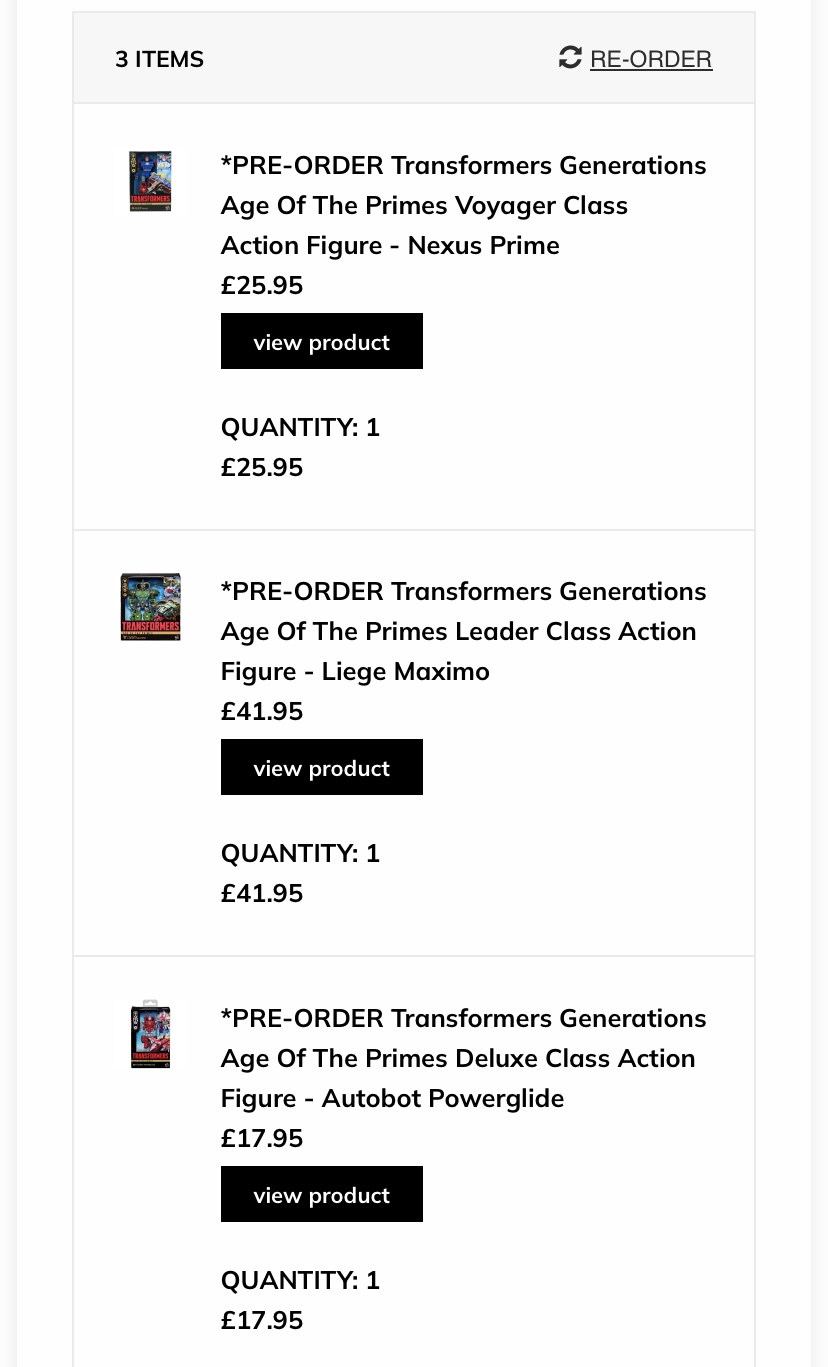The image size is (828, 1367).
Task: Tap the RE-ORDER link
Action: click(650, 59)
